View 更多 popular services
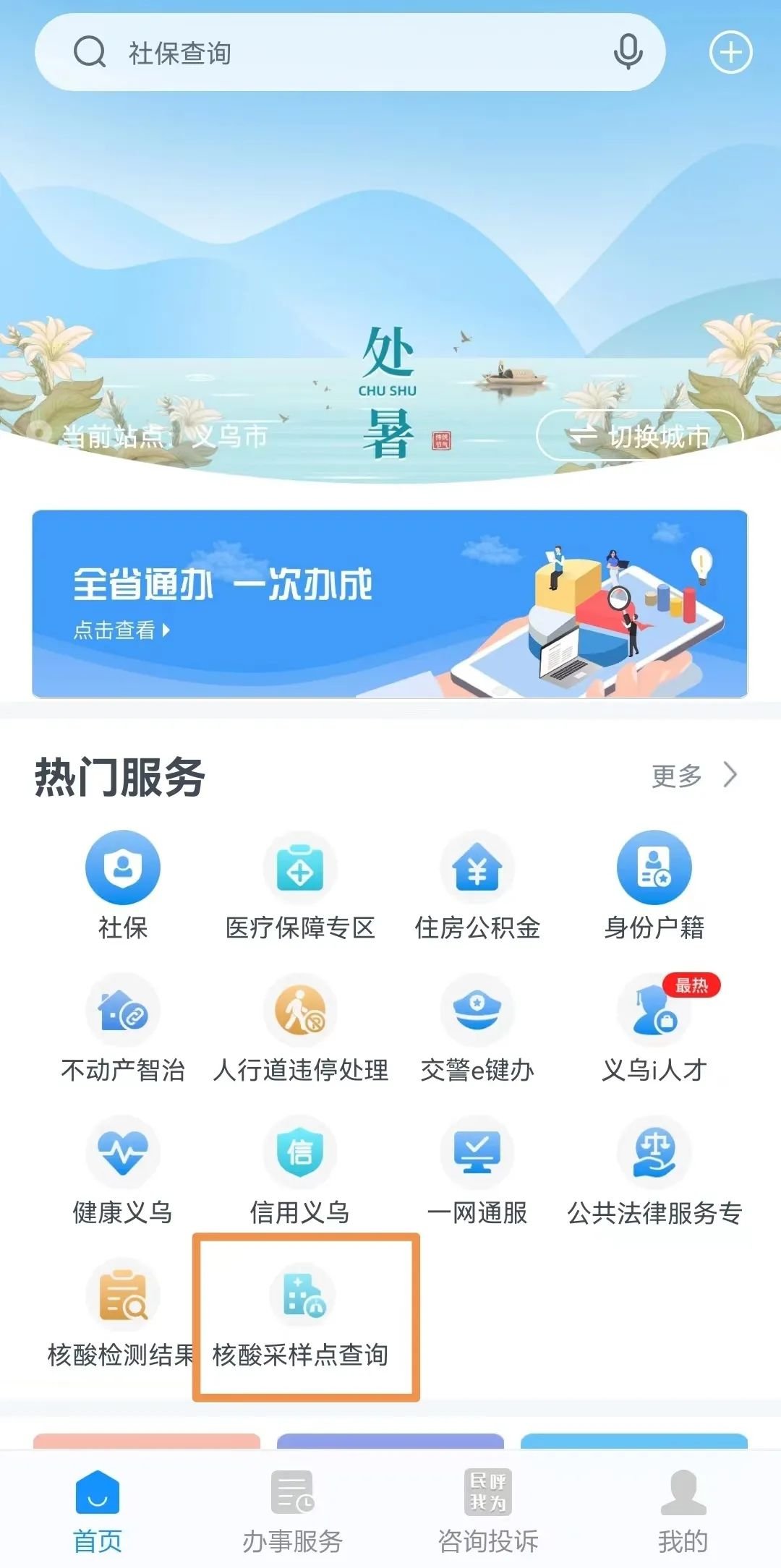 pyautogui.click(x=693, y=776)
